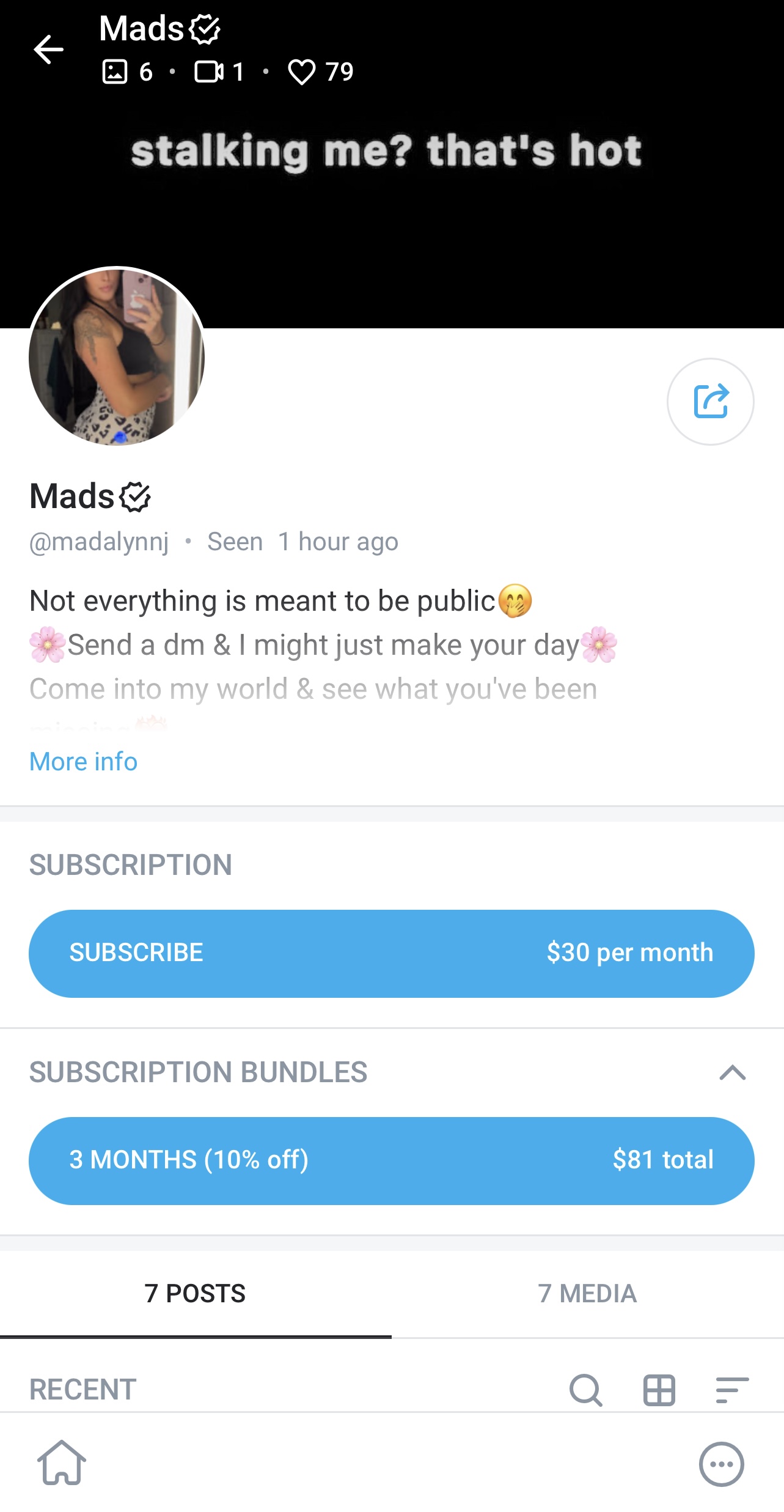Choose the 3 months bundle
Viewport: 784px width, 1512px height.
tap(391, 1160)
